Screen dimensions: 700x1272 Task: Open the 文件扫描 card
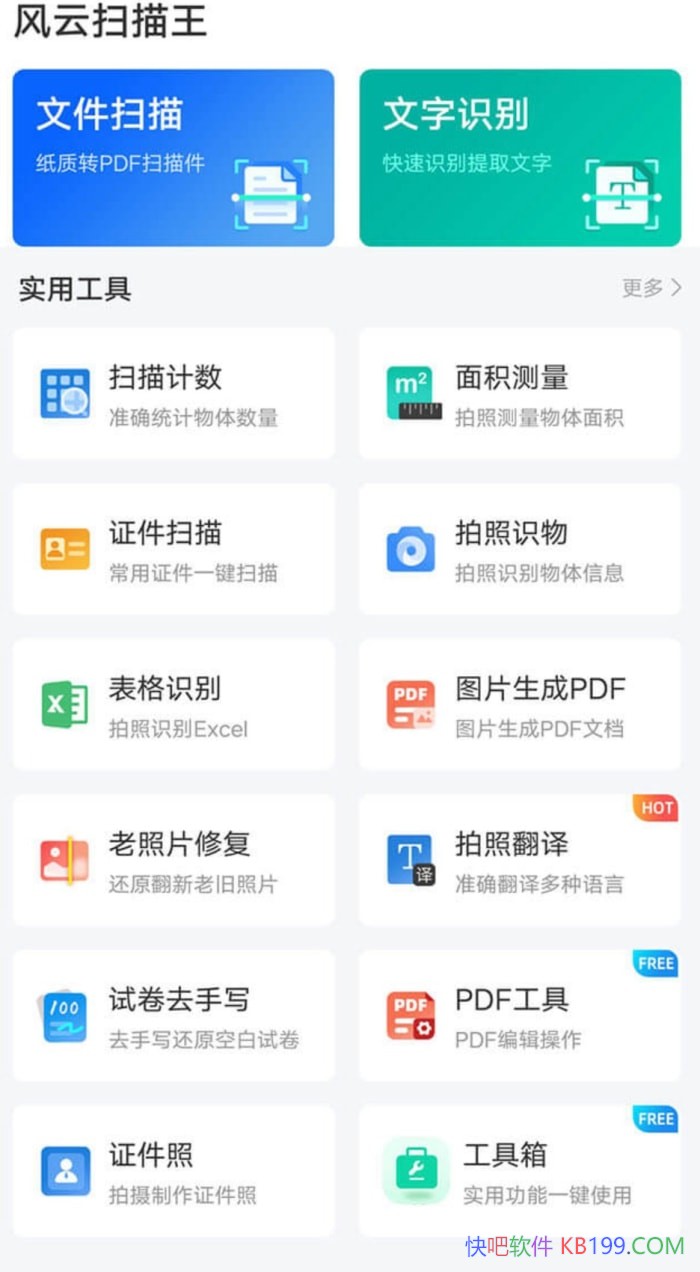(173, 157)
